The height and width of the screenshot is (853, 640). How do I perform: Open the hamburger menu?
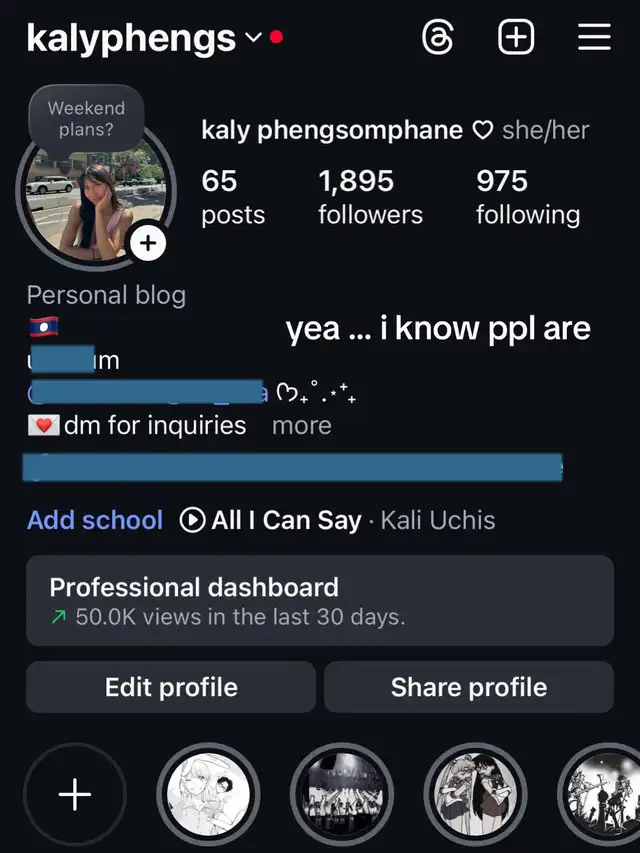pyautogui.click(x=594, y=38)
